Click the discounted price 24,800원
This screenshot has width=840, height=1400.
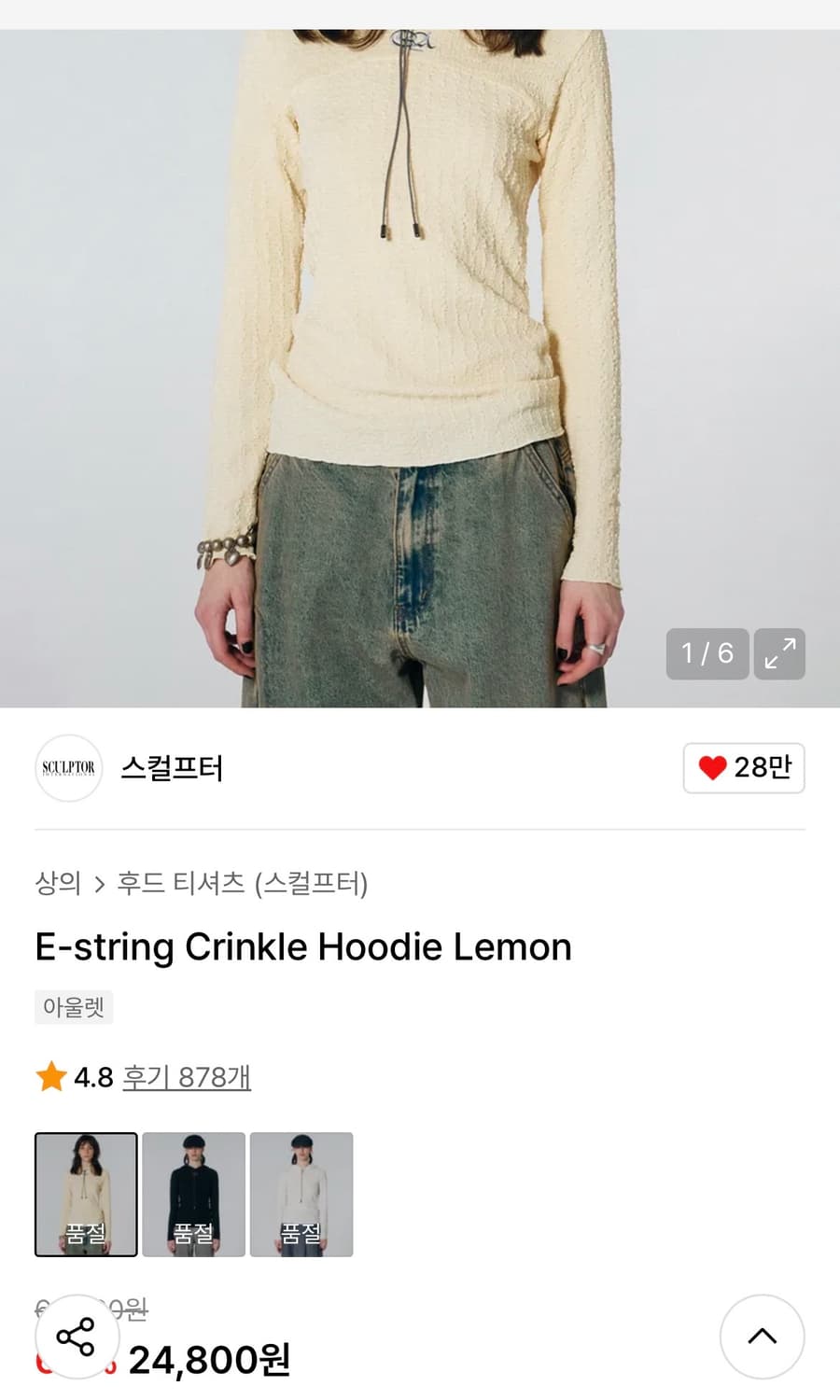[211, 1361]
